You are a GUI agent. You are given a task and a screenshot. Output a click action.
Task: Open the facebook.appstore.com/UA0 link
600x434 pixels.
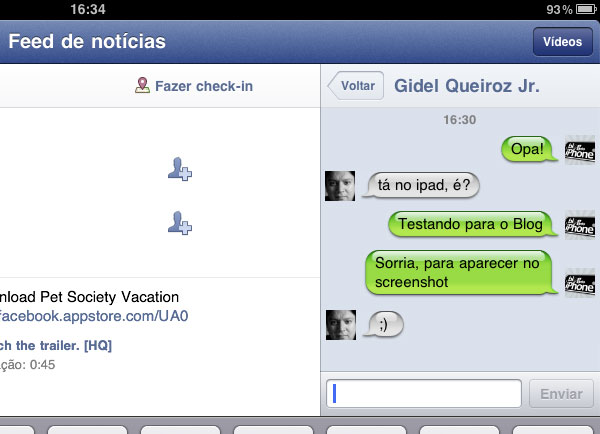(x=94, y=316)
